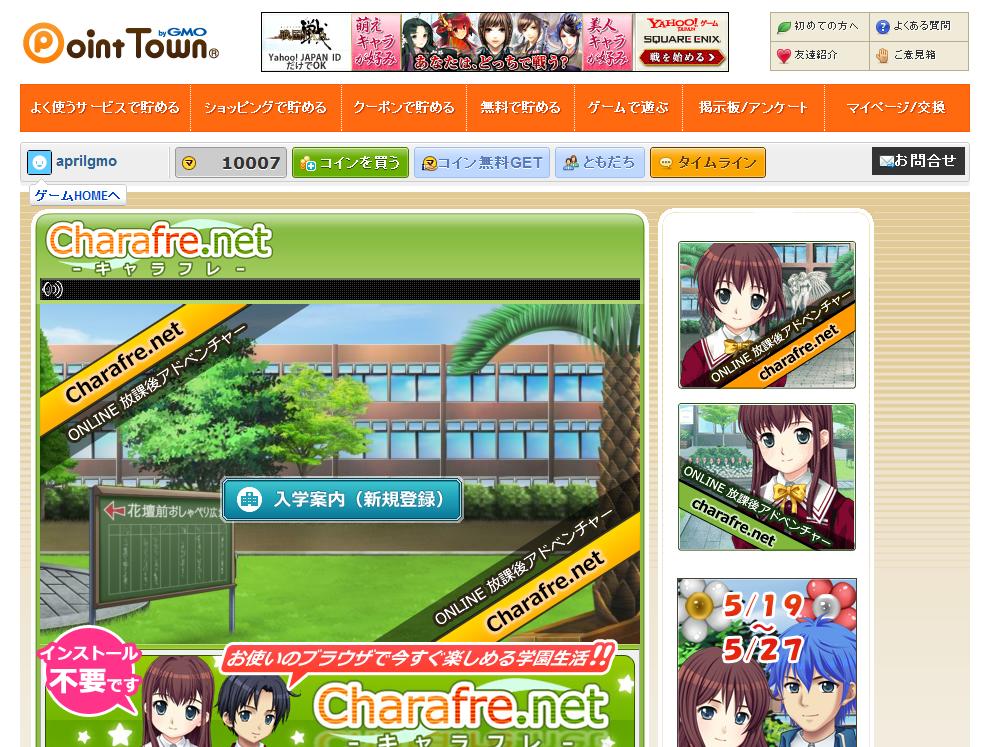This screenshot has width=990, height=747.
Task: Open よく使うサービスで貯める tab
Action: tap(105, 108)
